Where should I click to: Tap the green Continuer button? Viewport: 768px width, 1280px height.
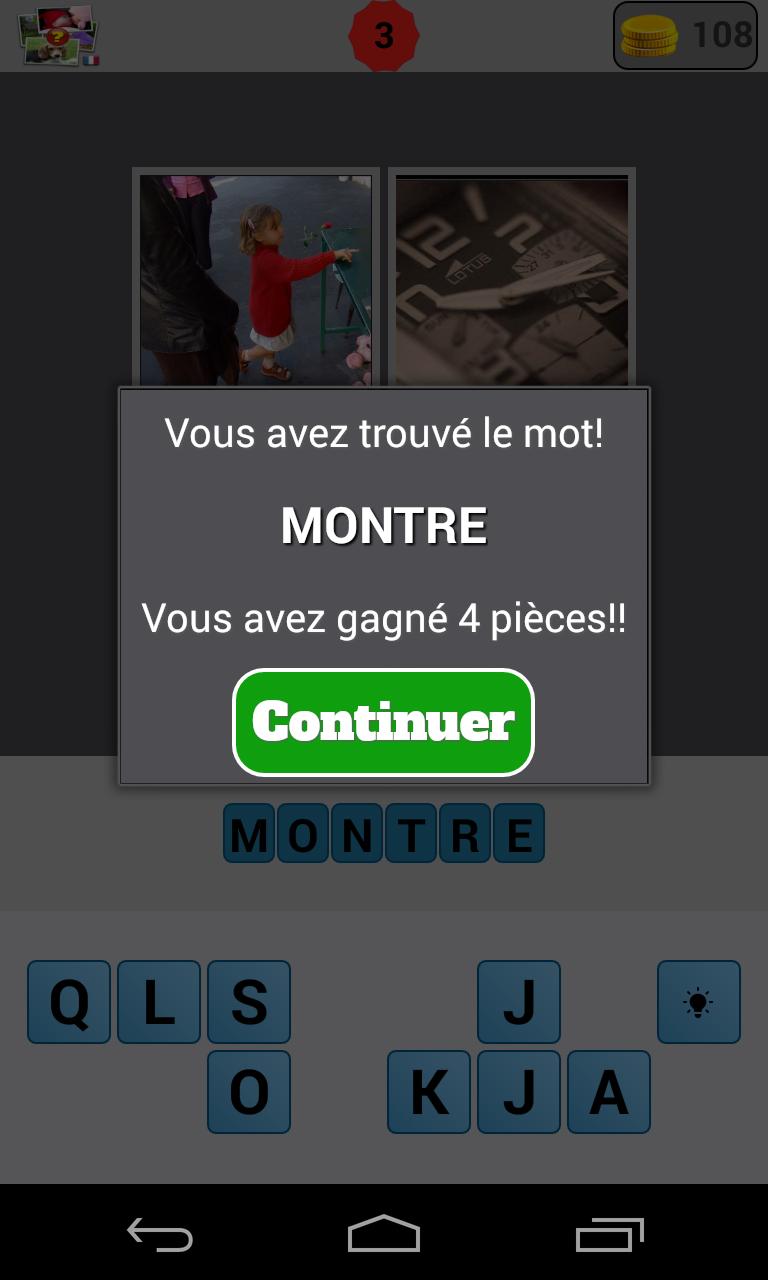(383, 722)
